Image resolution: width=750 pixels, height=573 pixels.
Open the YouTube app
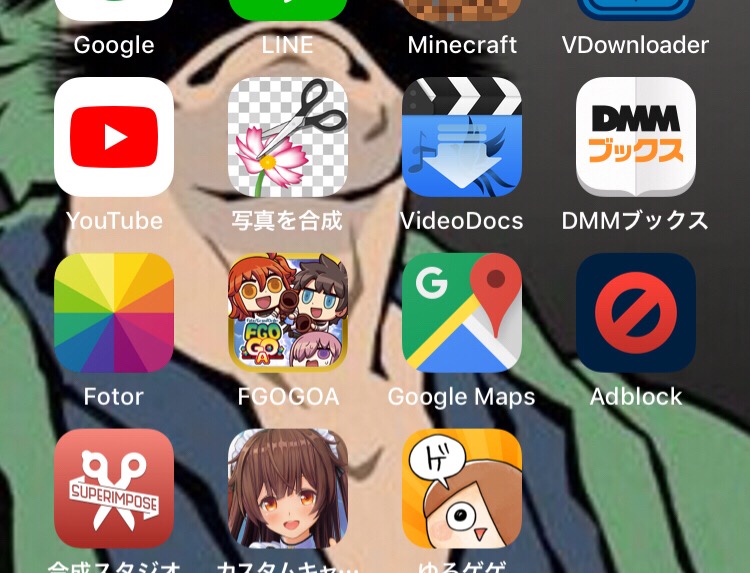(114, 137)
